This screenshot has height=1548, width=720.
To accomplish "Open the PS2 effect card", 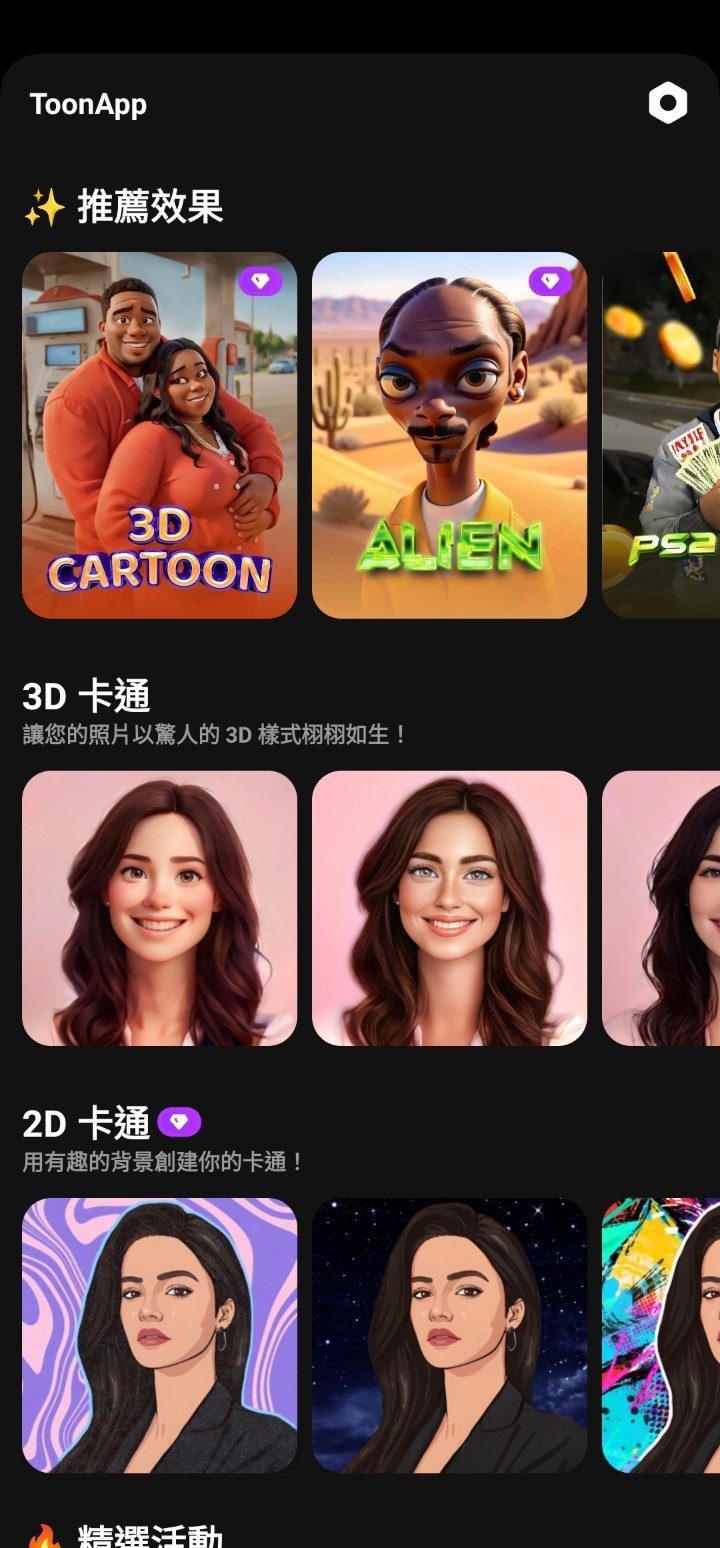I will (x=661, y=435).
